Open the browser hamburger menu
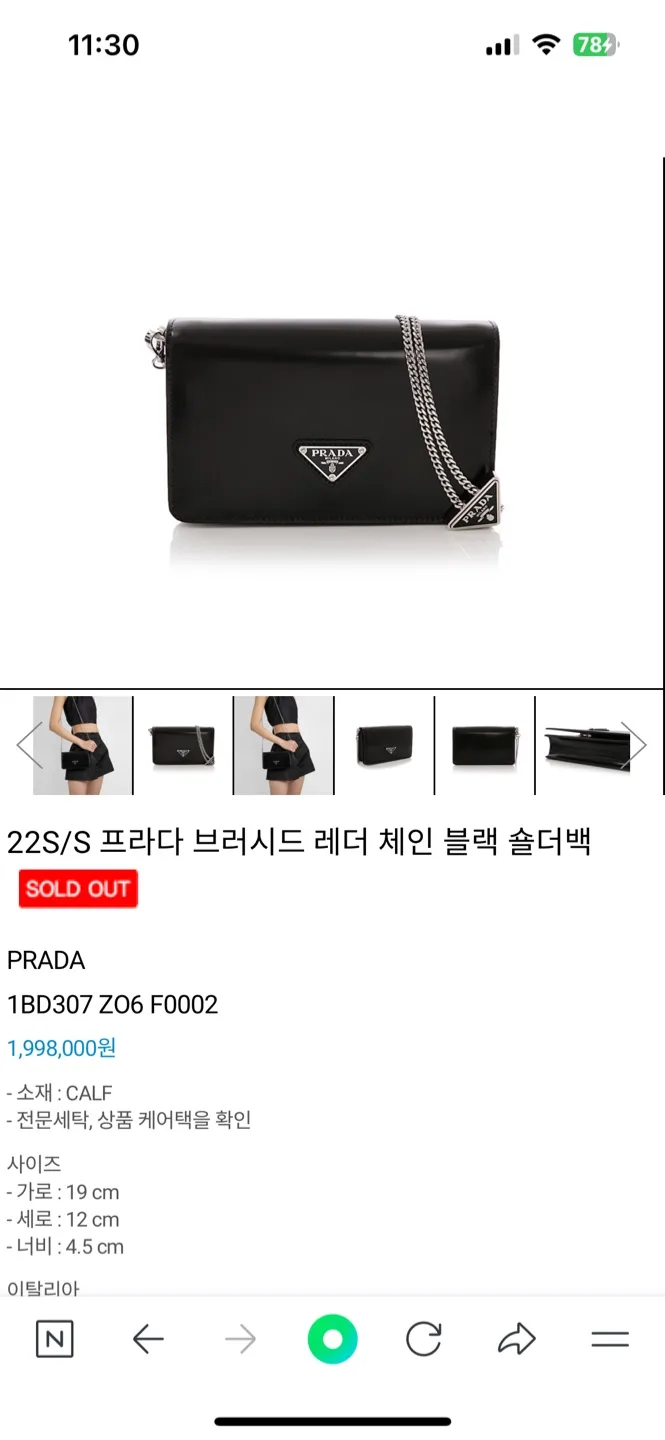 (610, 1339)
